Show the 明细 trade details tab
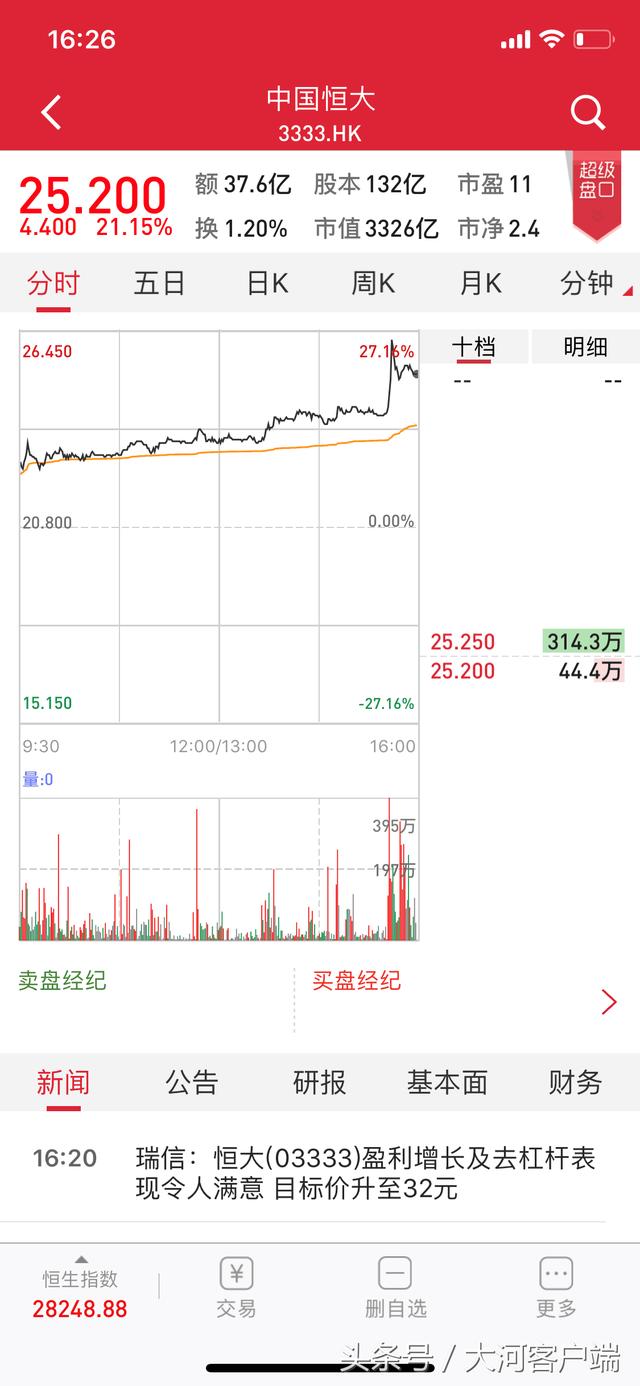The height and width of the screenshot is (1386, 640). (585, 348)
